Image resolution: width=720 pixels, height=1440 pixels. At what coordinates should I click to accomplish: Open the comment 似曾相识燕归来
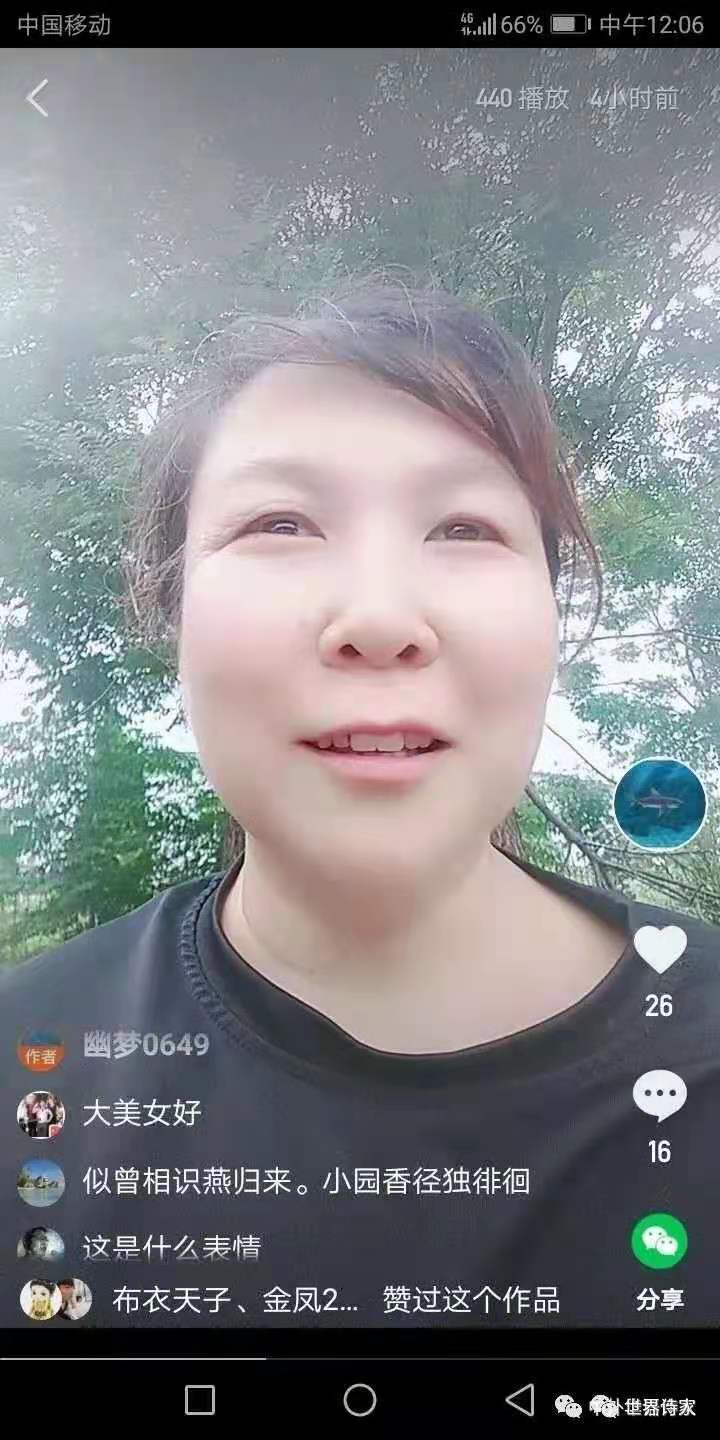306,1181
